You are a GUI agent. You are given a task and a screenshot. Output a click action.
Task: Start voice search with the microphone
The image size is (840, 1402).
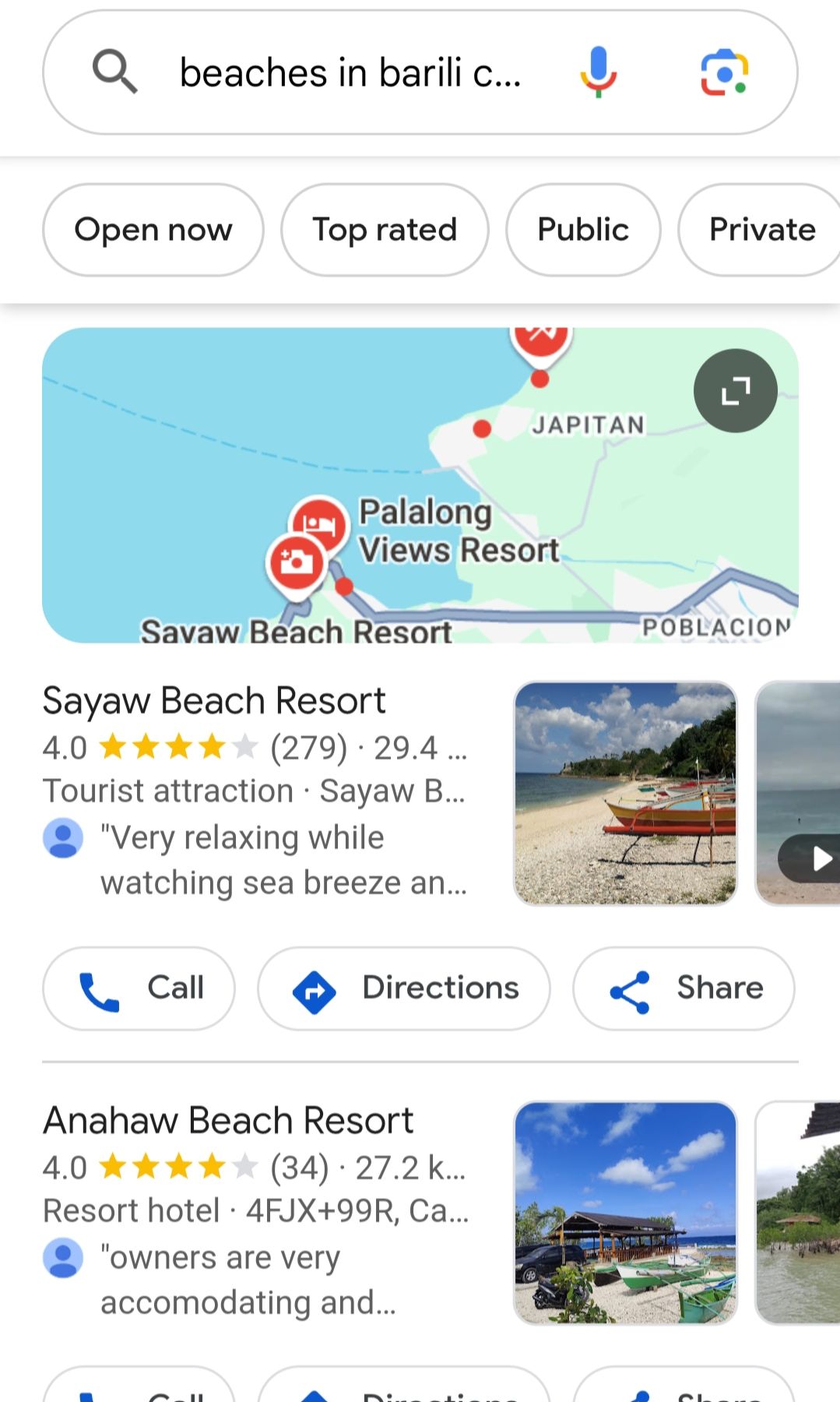pyautogui.click(x=598, y=72)
